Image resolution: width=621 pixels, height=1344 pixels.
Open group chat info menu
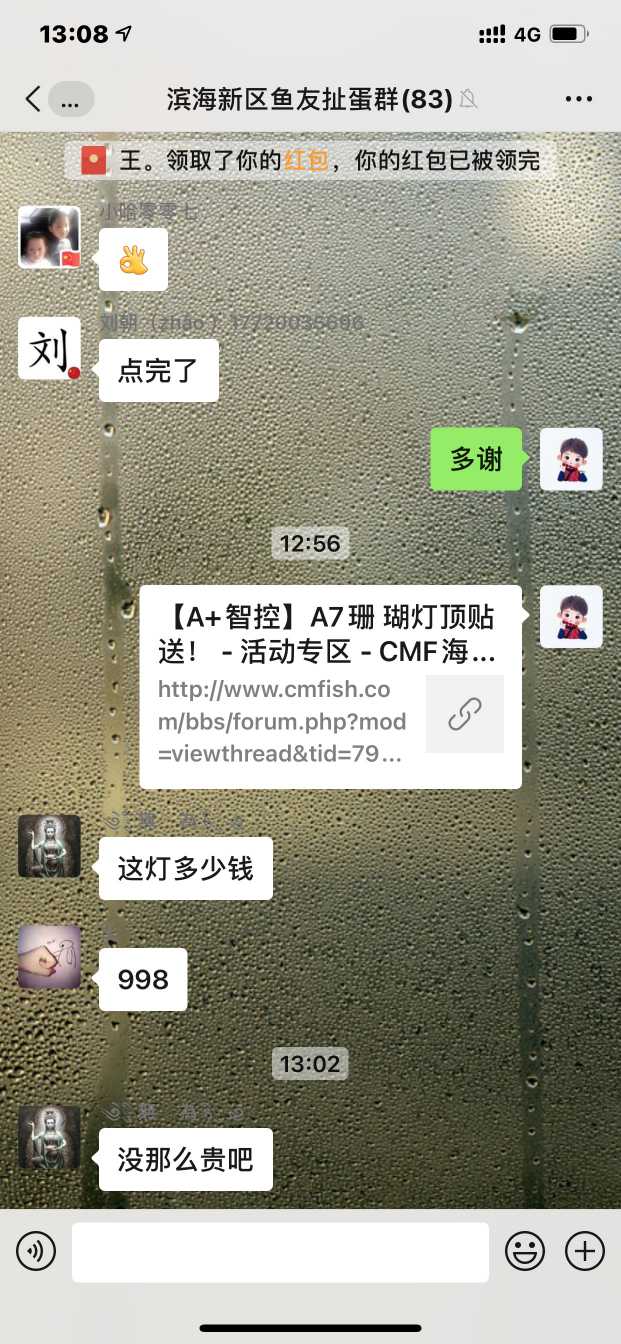pos(579,99)
